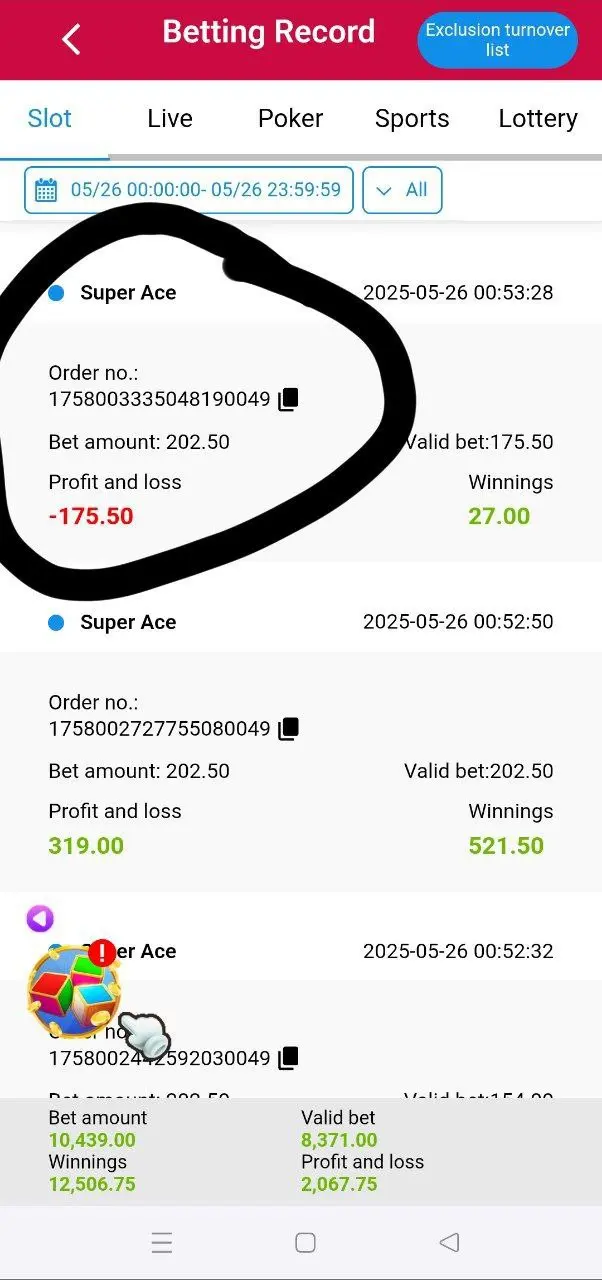Expand the All filter dropdown
The image size is (602, 1280).
[402, 190]
